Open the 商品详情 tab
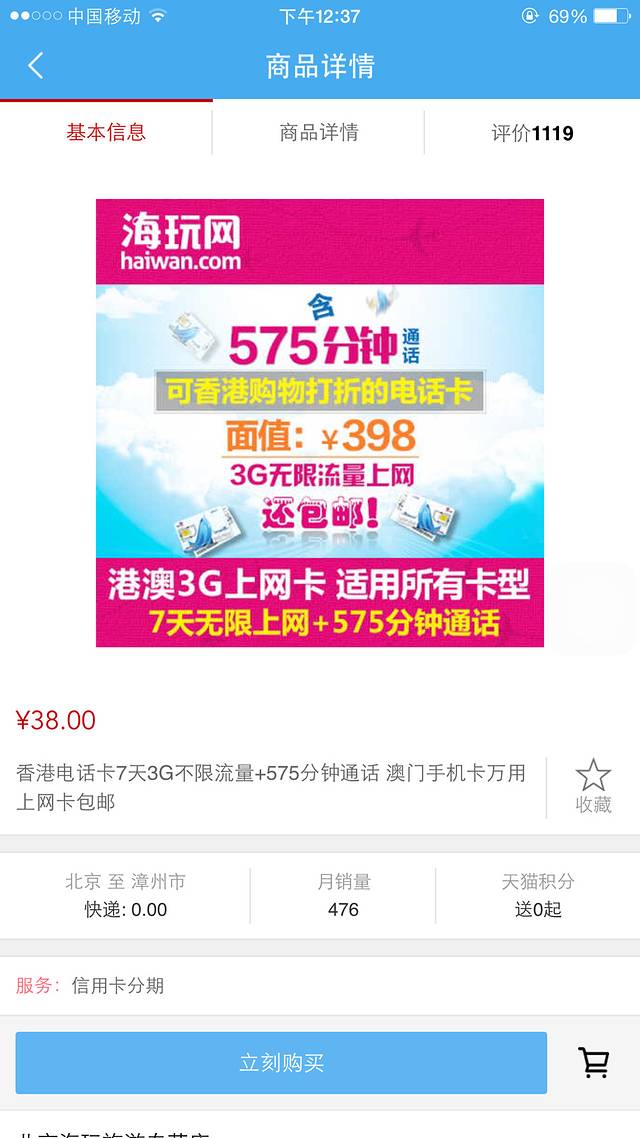The image size is (640, 1138). point(319,132)
